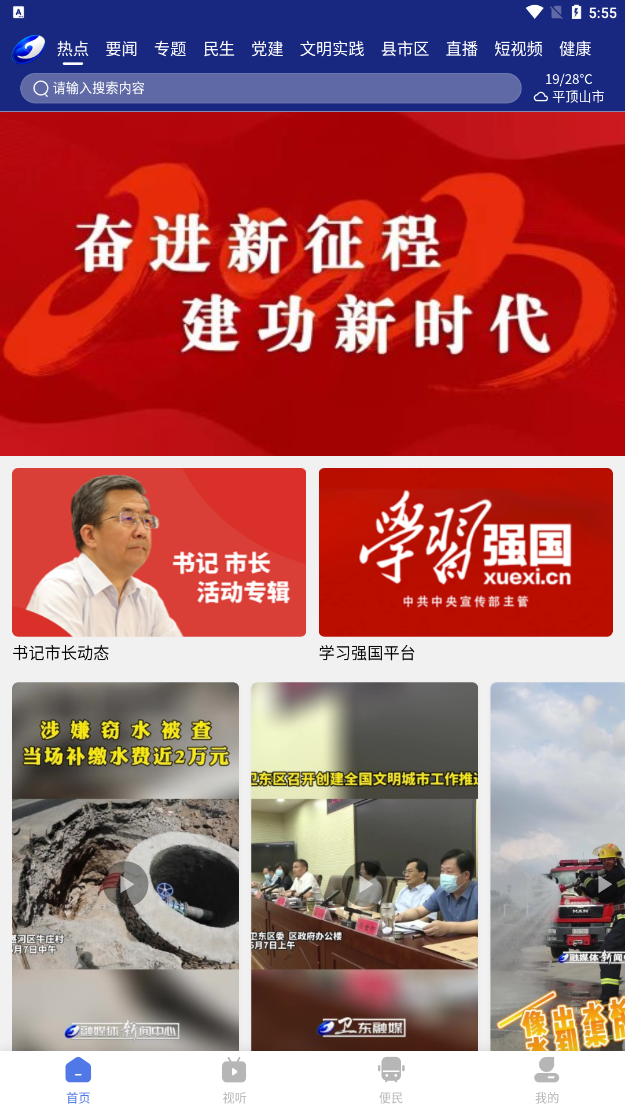Viewport: 625px width, 1112px height.
Task: Switch to the 县市区 tab
Action: coord(405,48)
